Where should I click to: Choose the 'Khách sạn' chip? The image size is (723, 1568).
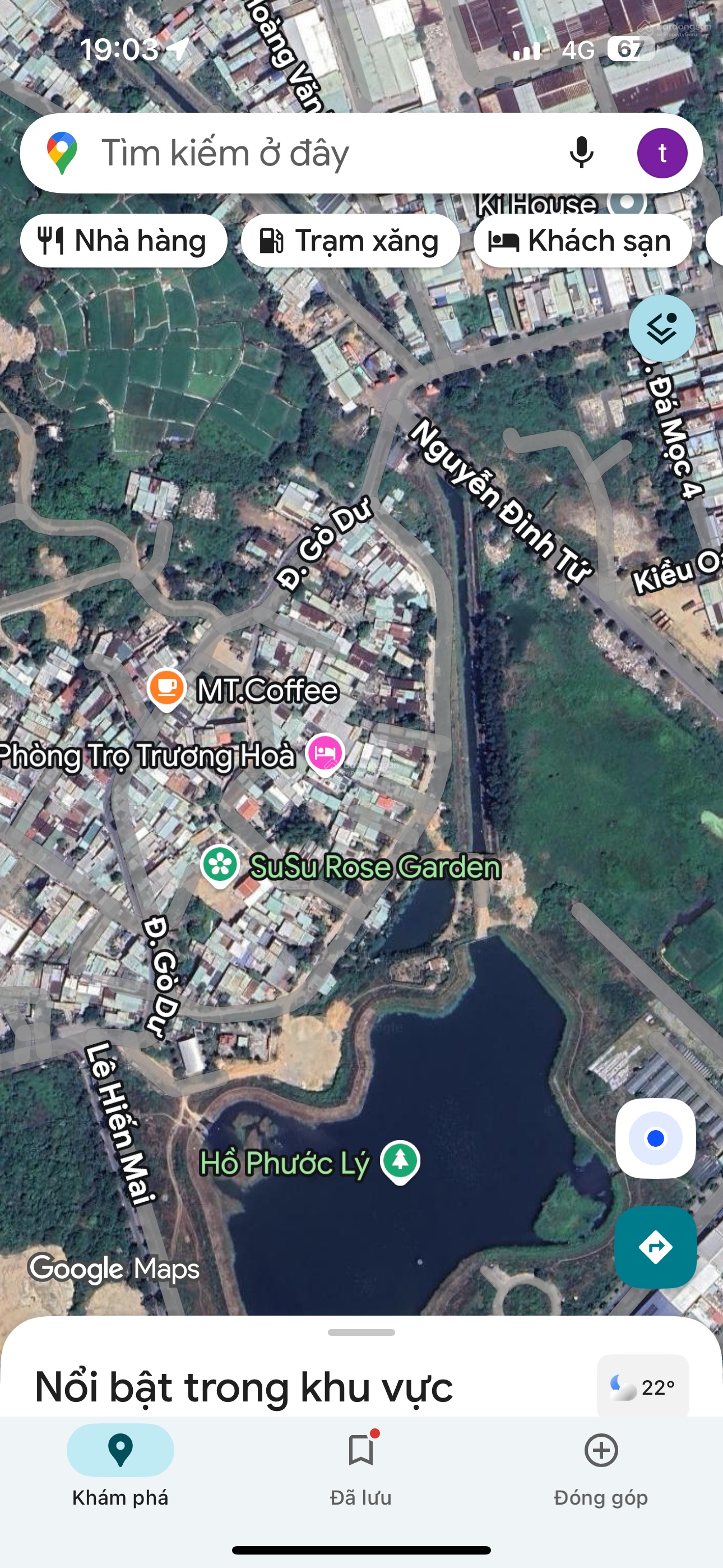(x=582, y=241)
